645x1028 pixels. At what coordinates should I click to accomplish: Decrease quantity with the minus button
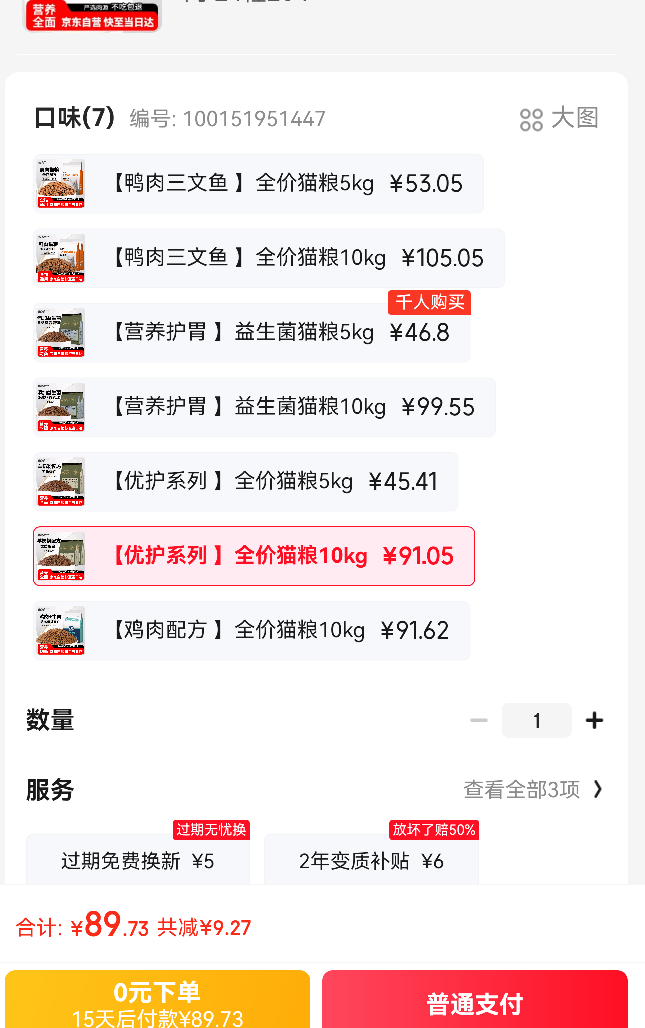(x=479, y=720)
